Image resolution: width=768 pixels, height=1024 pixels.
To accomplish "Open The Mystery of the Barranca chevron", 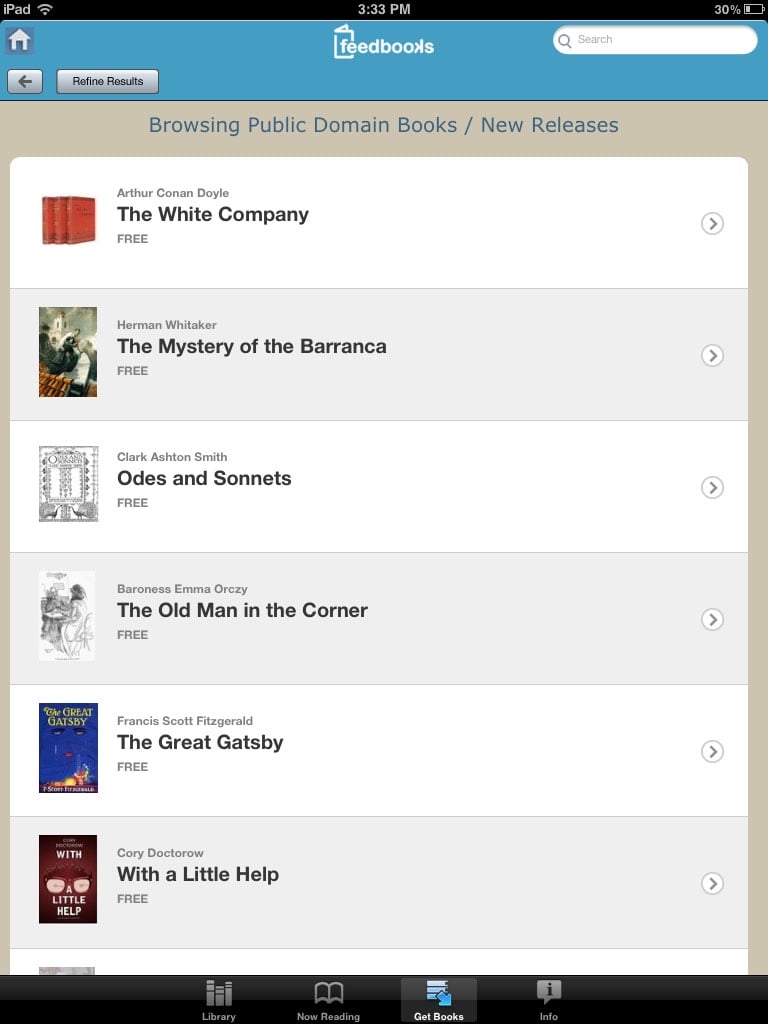I will click(x=712, y=355).
